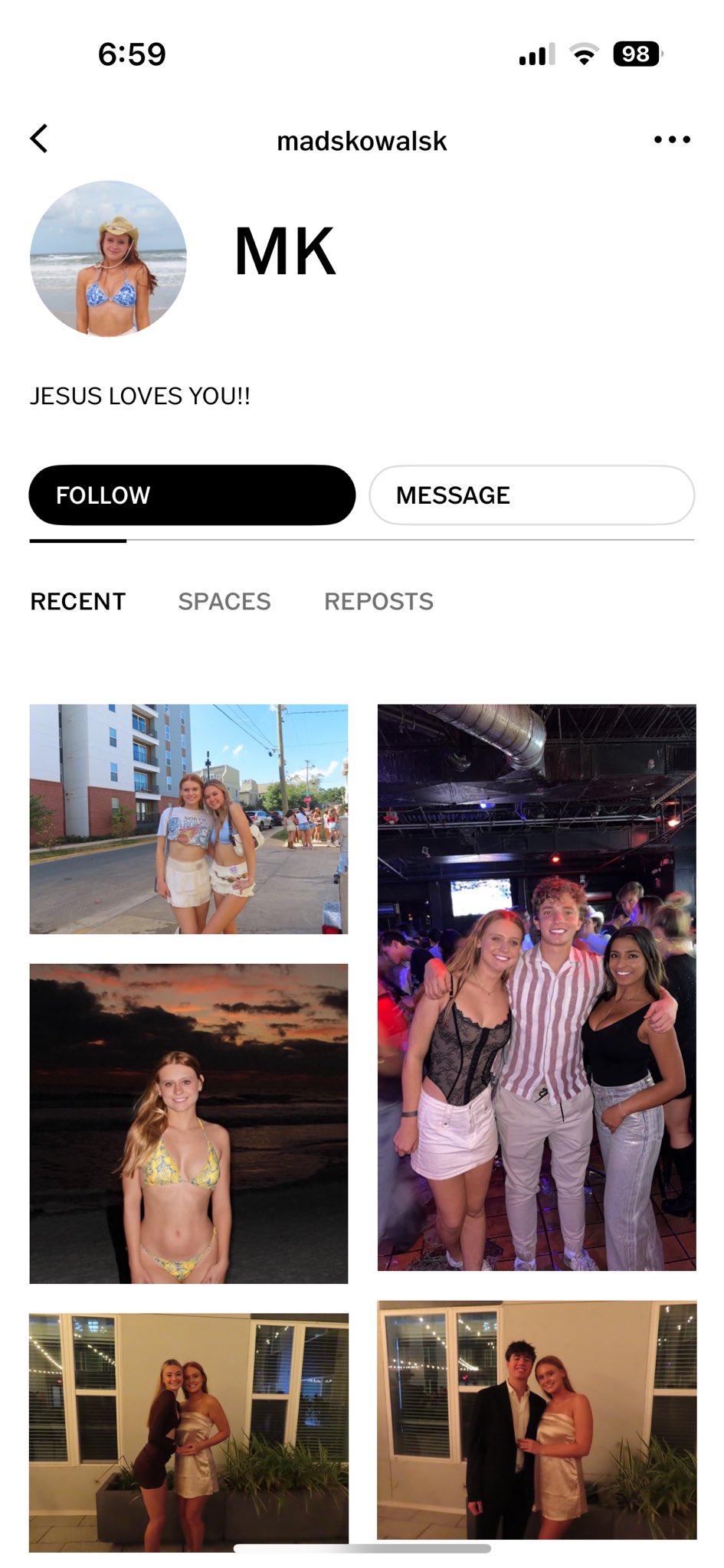Open the photo of two women by windows
The image size is (724, 1568).
point(188,1432)
